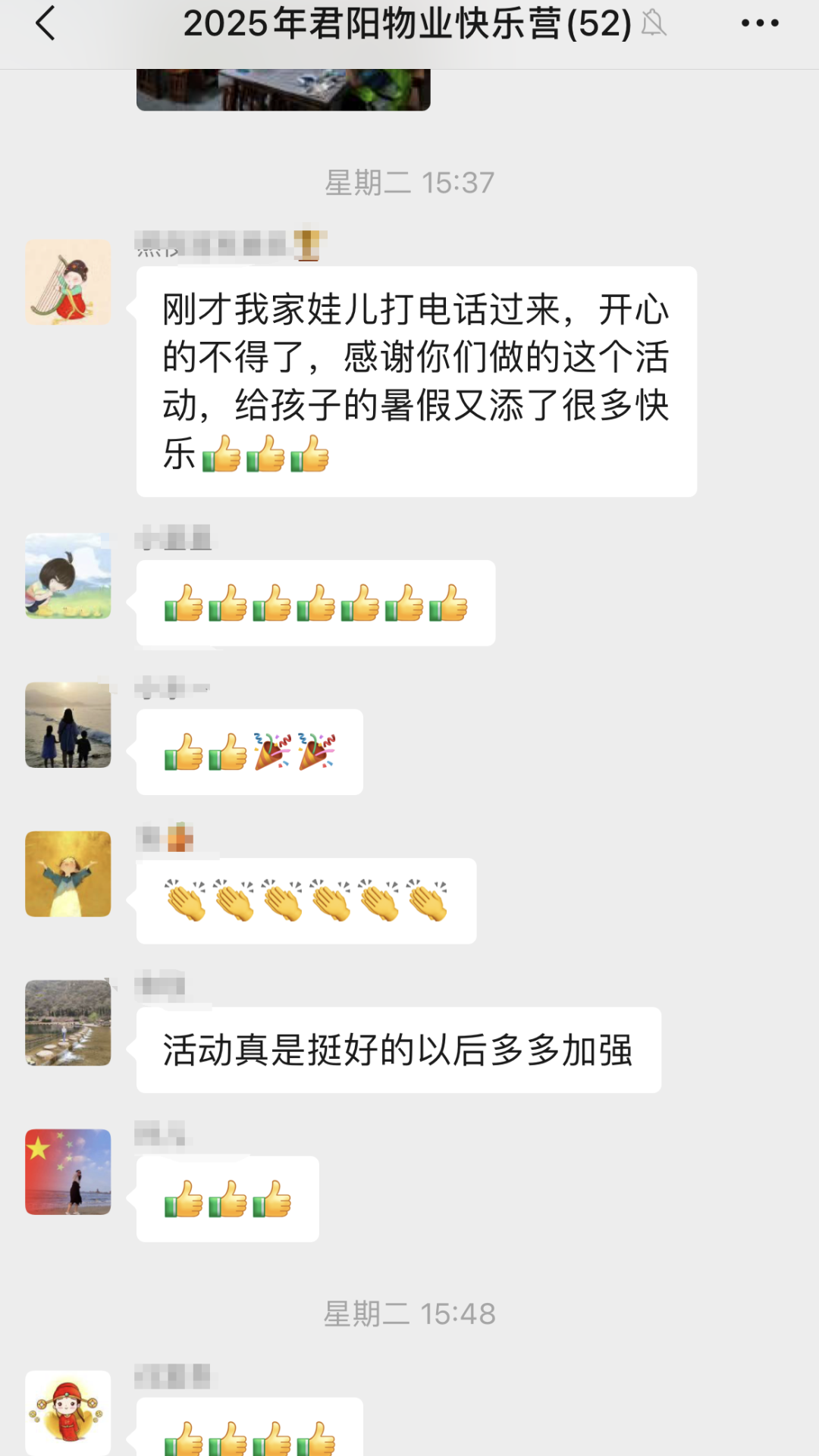Open the child-on-grass avatar profile
The height and width of the screenshot is (1456, 819).
click(x=68, y=575)
